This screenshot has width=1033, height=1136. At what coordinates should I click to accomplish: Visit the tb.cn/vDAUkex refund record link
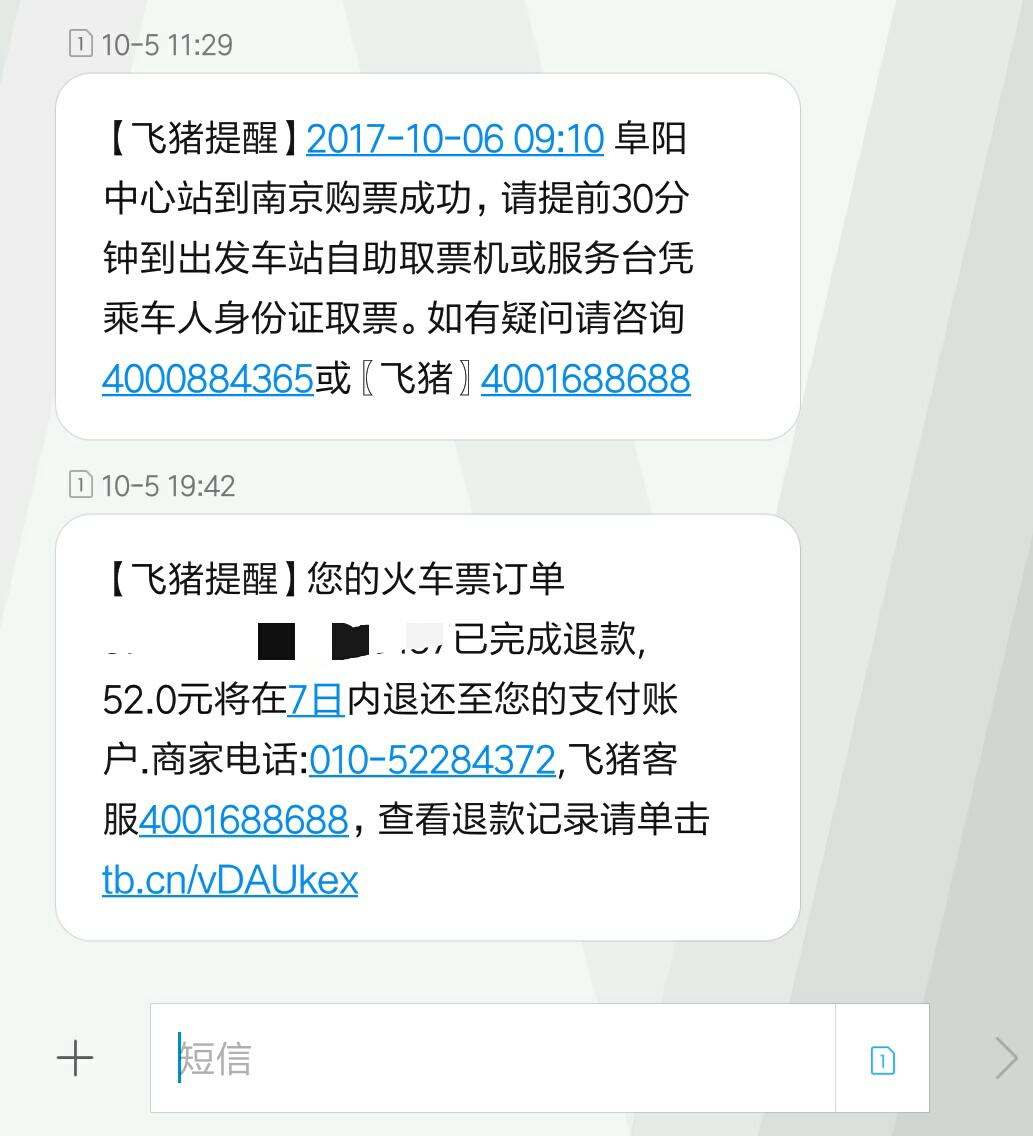point(230,879)
